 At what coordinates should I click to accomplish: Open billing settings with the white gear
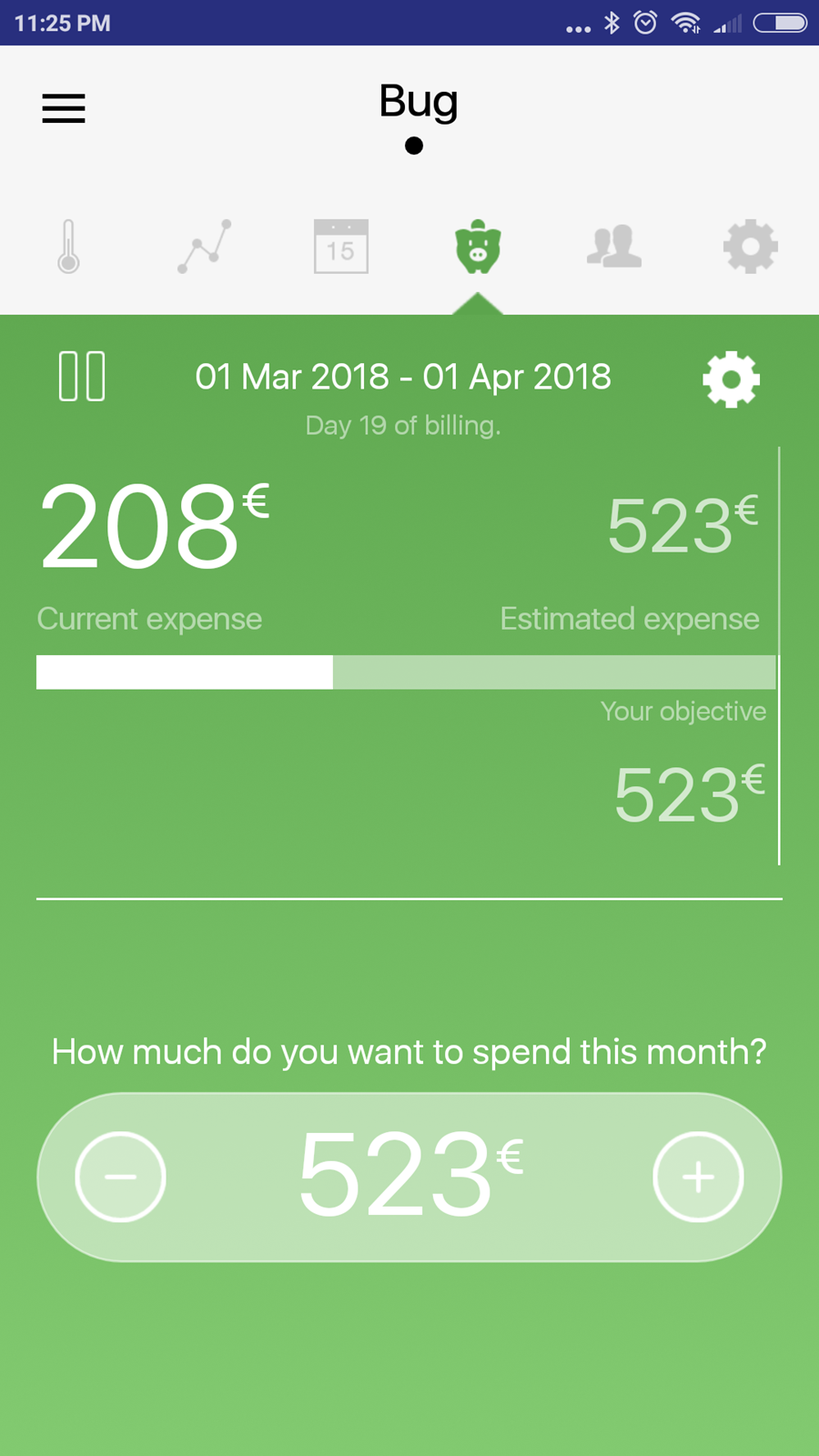click(732, 379)
